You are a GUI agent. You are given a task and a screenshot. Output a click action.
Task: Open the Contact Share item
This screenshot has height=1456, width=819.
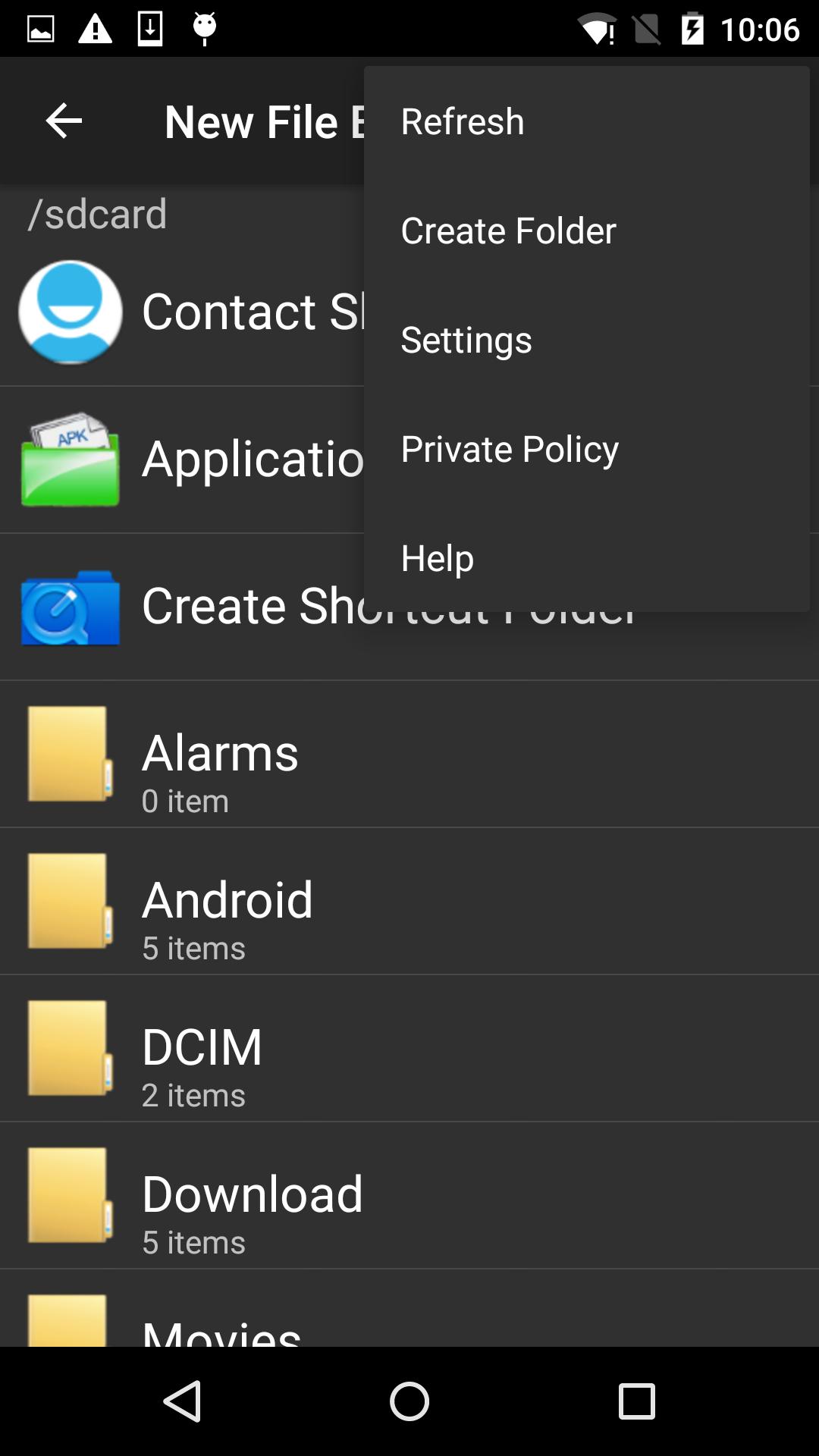click(71, 313)
